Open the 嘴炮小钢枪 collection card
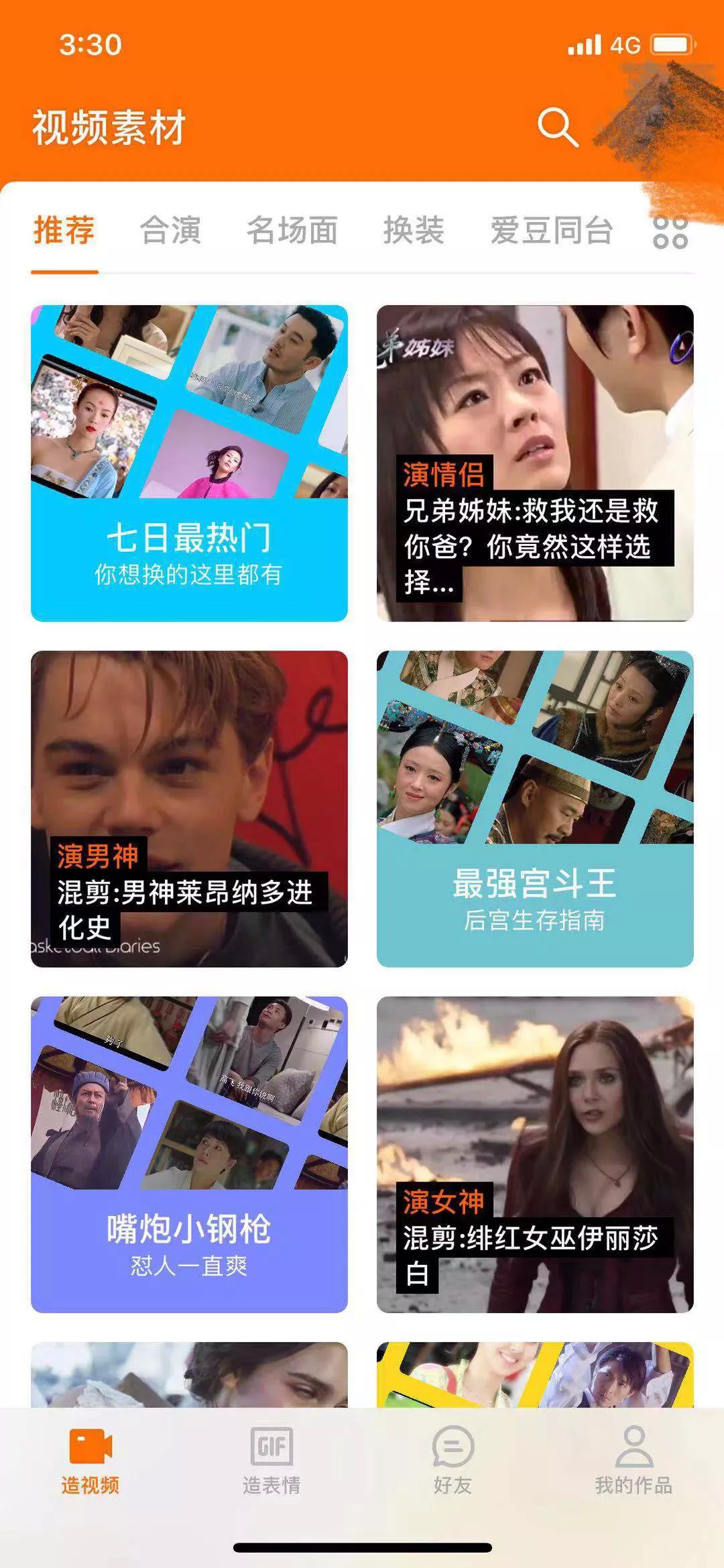 point(189,1154)
